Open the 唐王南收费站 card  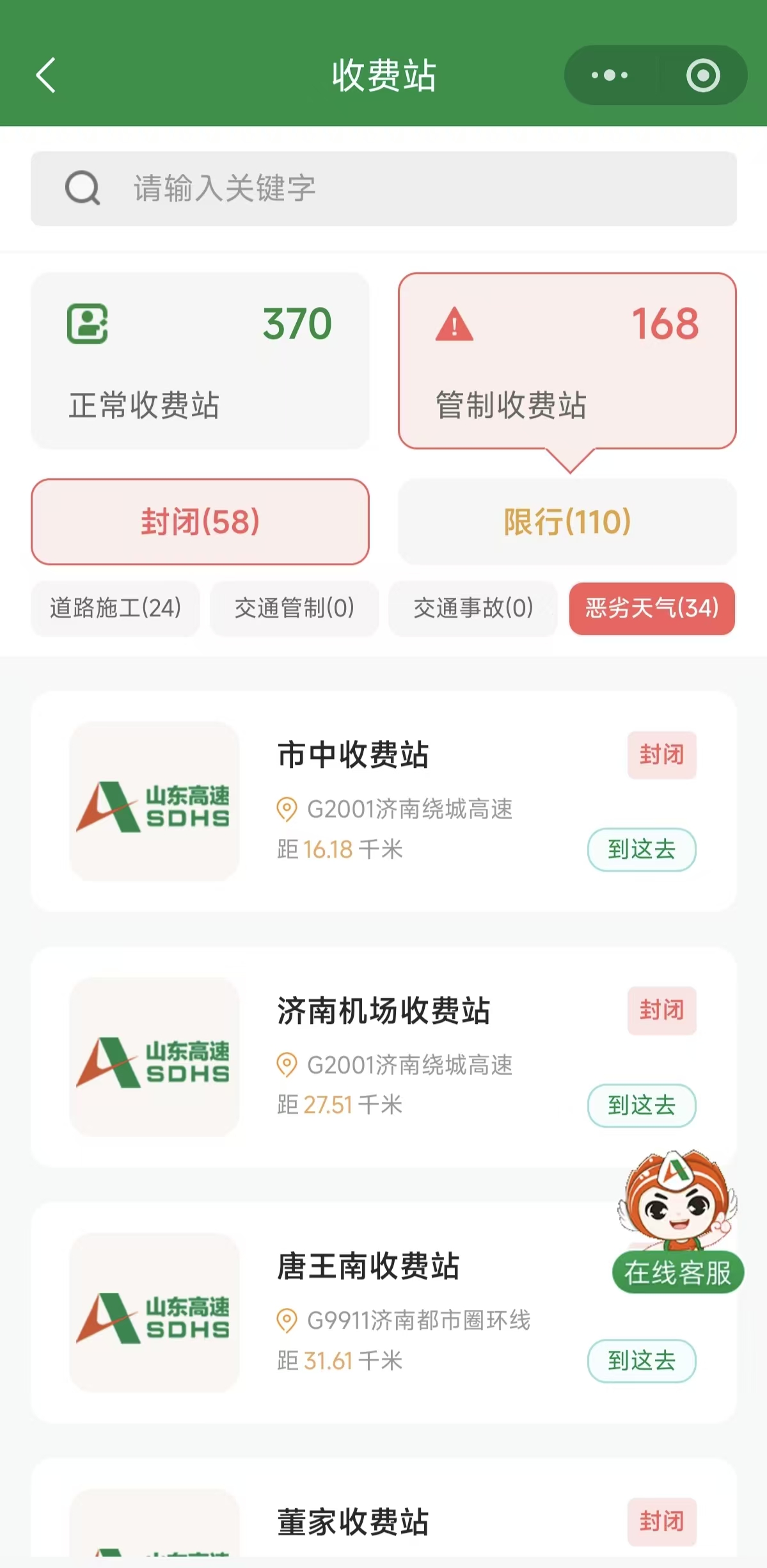pos(368,1267)
